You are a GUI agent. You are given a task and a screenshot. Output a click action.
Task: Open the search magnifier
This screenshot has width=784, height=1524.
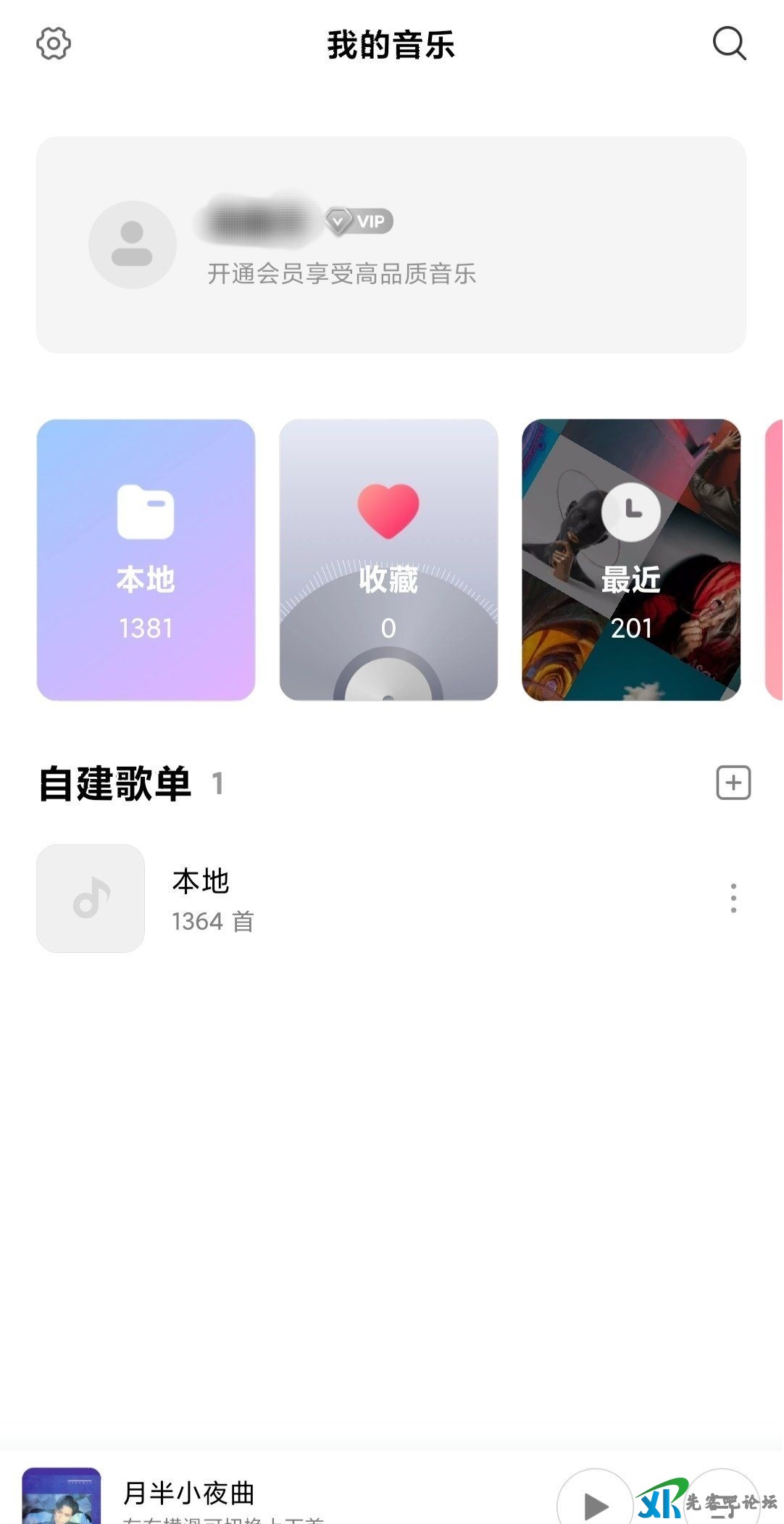point(729,44)
